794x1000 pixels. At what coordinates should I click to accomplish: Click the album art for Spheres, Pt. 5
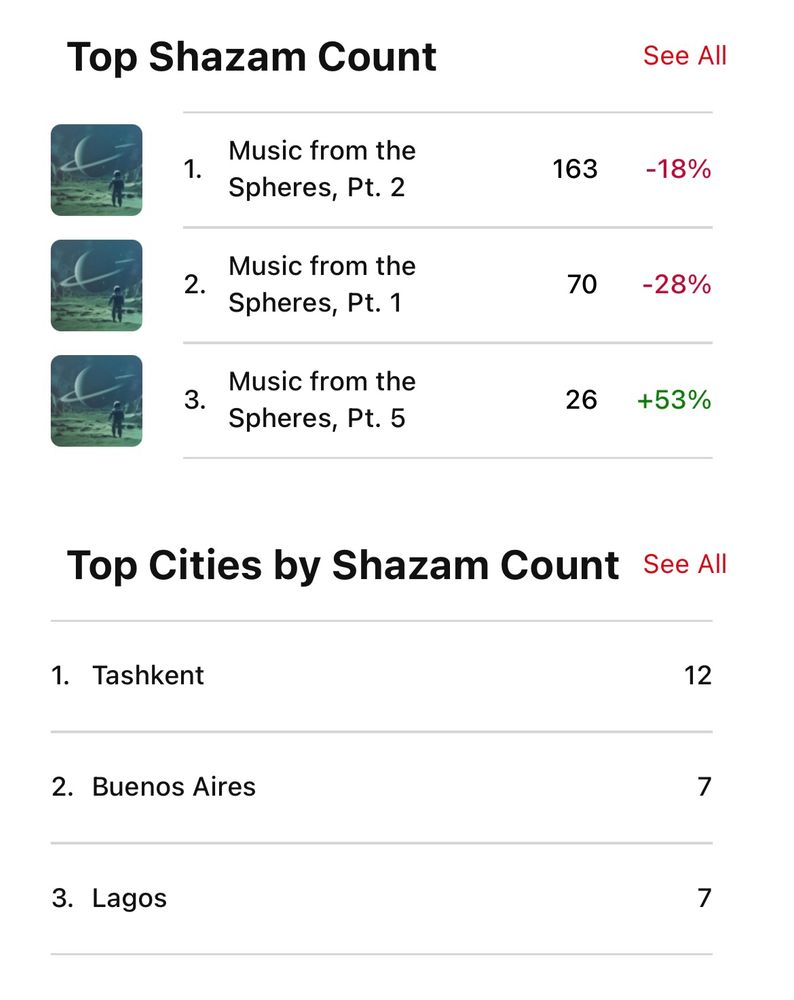click(x=95, y=400)
